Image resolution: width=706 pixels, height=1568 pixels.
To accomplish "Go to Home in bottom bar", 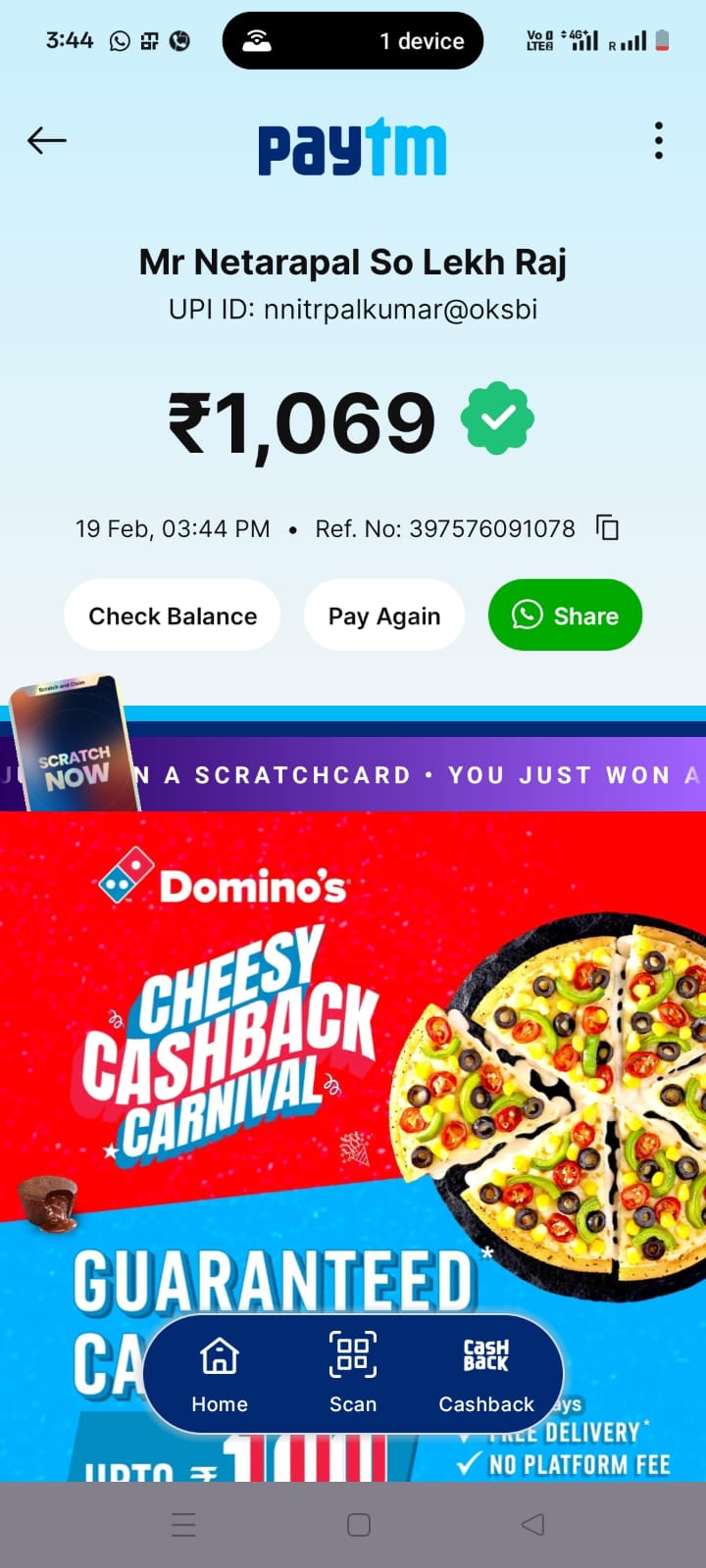I will tap(220, 1375).
